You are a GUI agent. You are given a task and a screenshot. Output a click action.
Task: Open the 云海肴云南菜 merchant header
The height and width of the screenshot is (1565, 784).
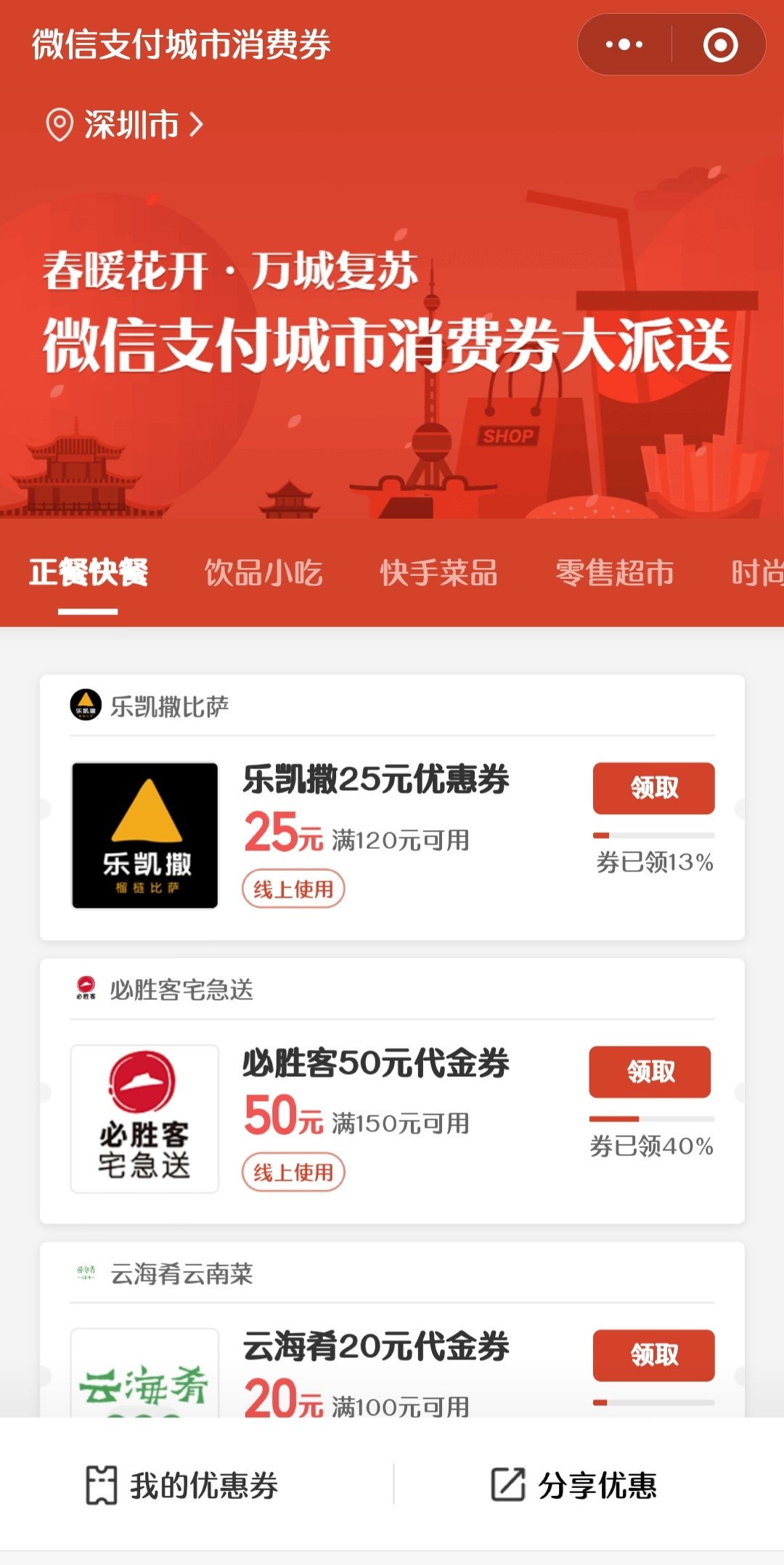point(180,1273)
